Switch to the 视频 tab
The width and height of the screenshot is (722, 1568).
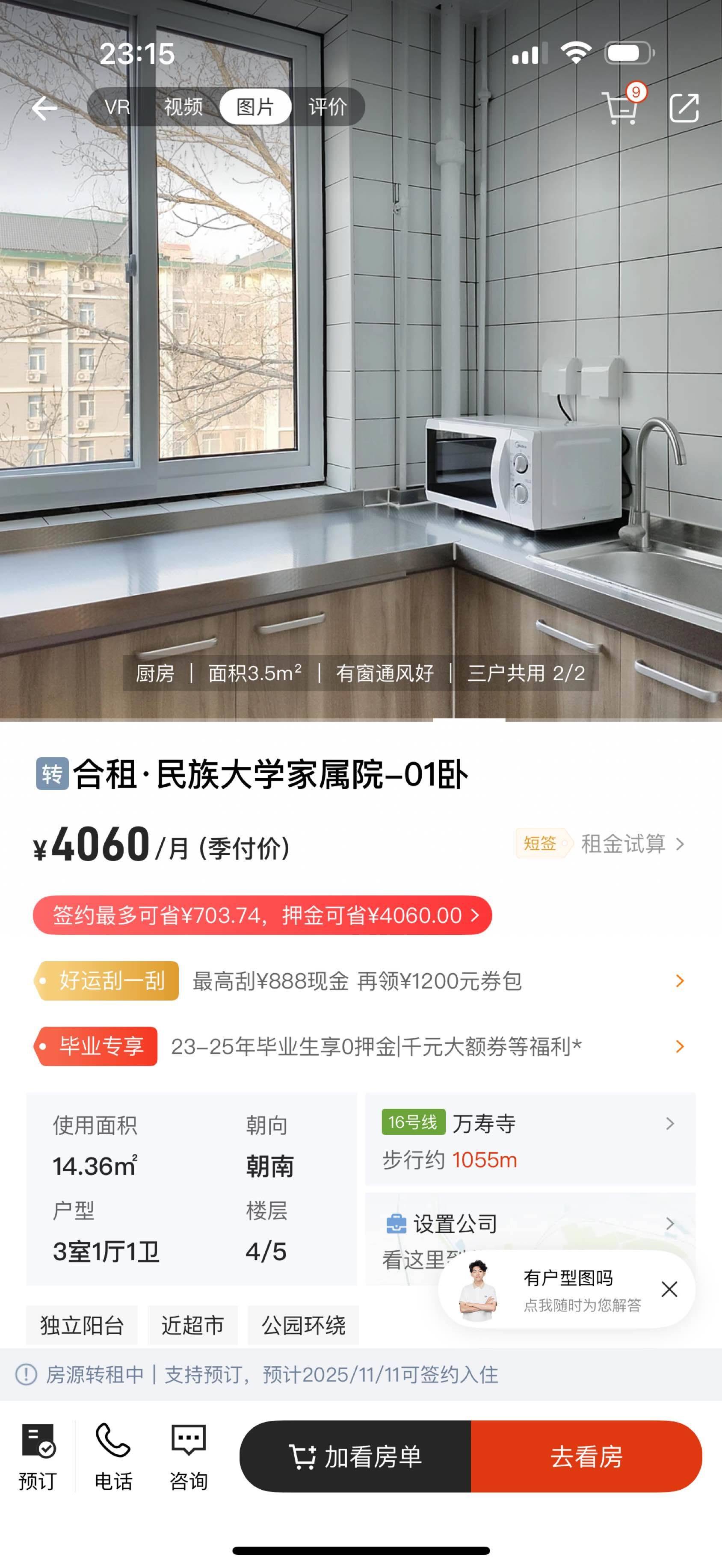[x=183, y=107]
